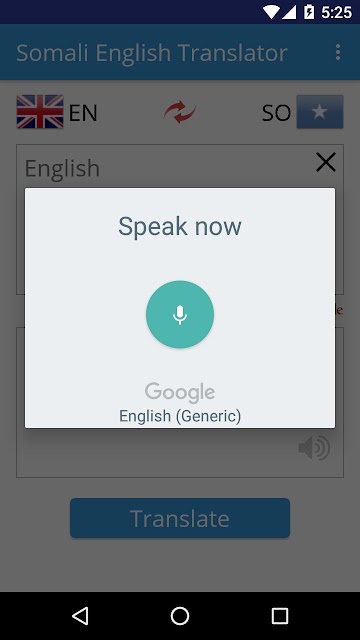The width and height of the screenshot is (360, 640).
Task: Swap languages with the red arrows icon
Action: pyautogui.click(x=180, y=112)
